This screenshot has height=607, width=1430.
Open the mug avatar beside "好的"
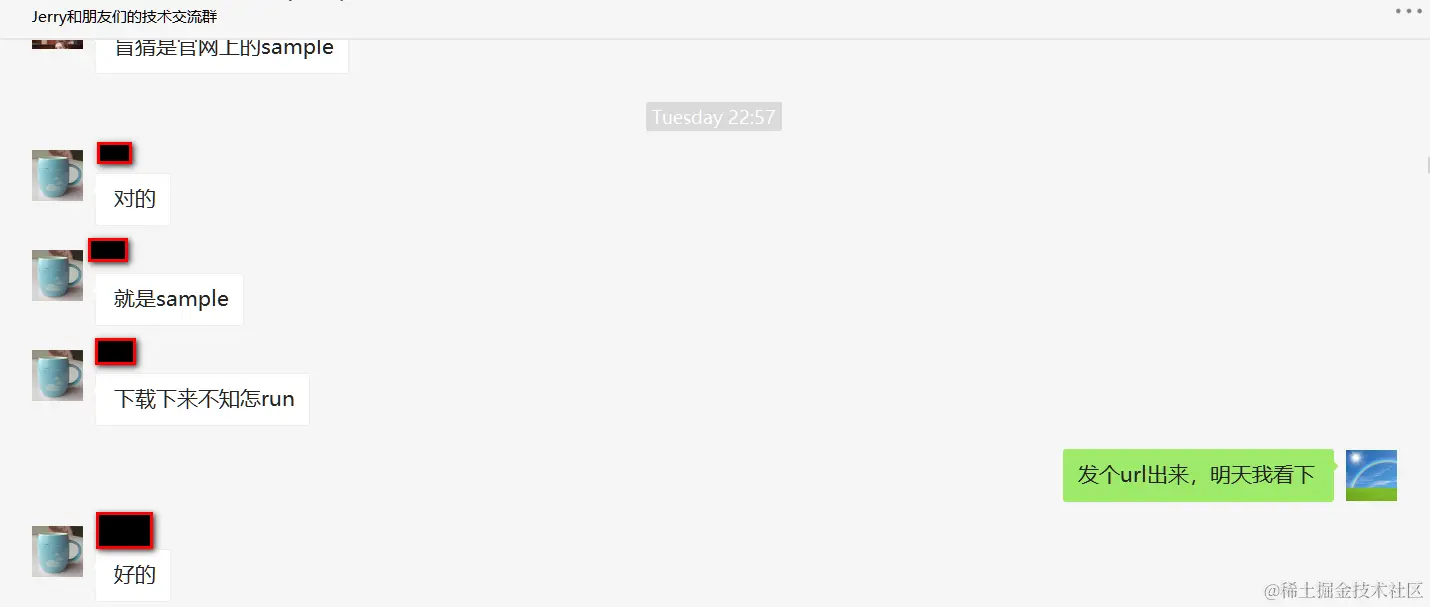click(57, 551)
